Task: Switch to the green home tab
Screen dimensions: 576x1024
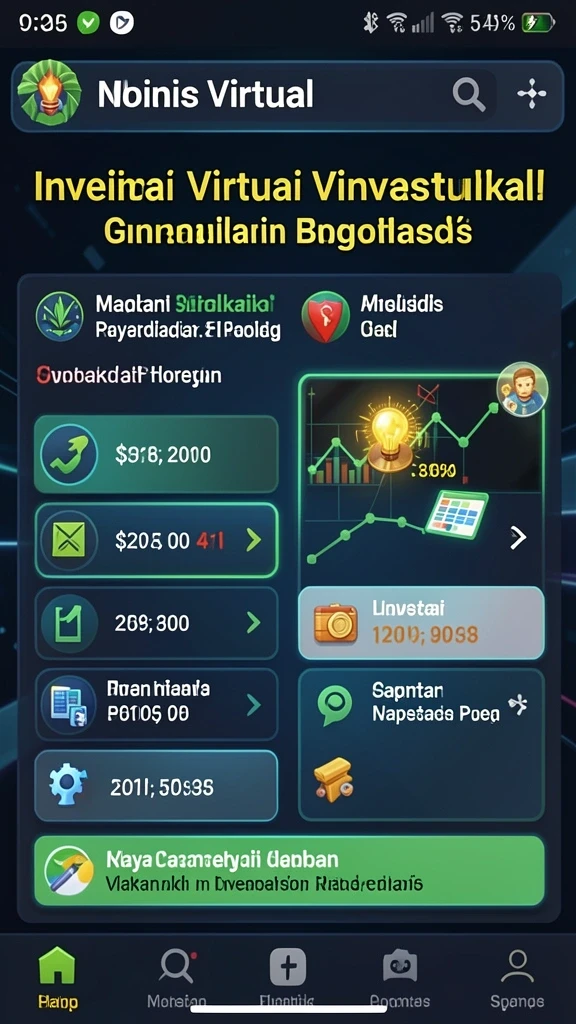Action: point(57,977)
